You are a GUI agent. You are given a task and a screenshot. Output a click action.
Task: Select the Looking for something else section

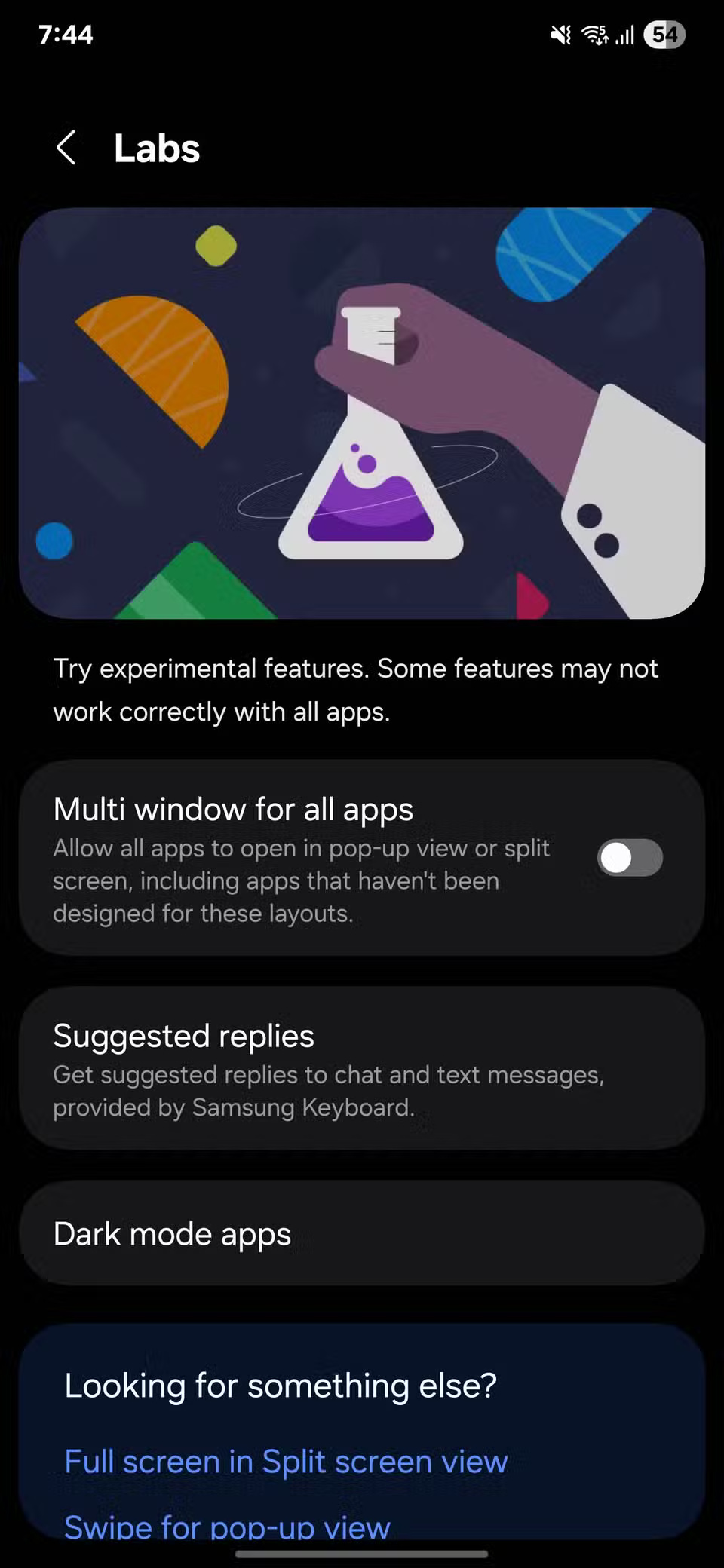(x=281, y=1386)
